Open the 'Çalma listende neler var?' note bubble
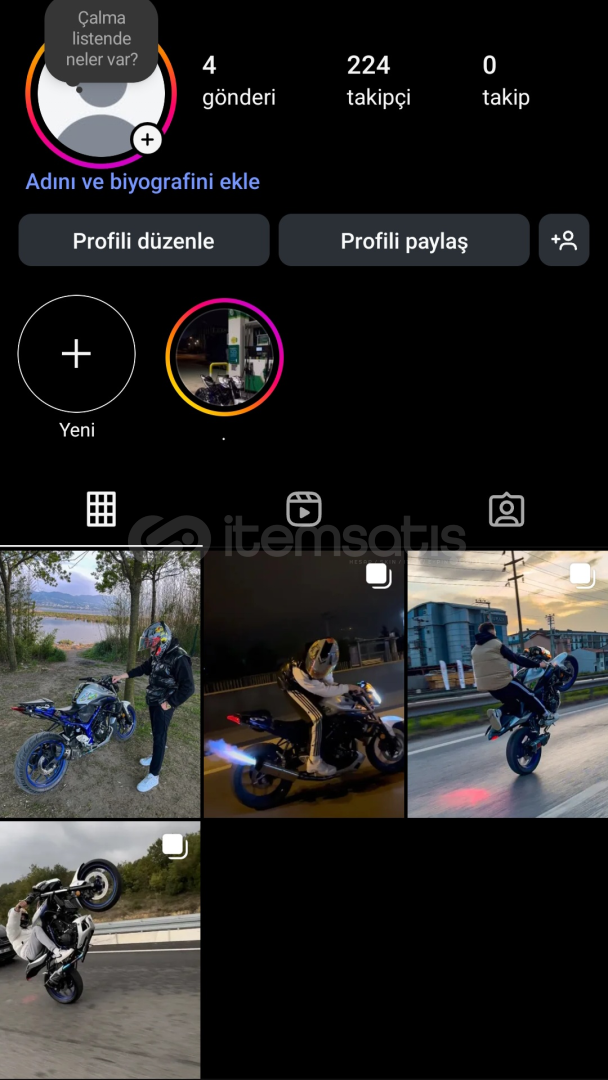This screenshot has height=1080, width=608. coord(101,40)
